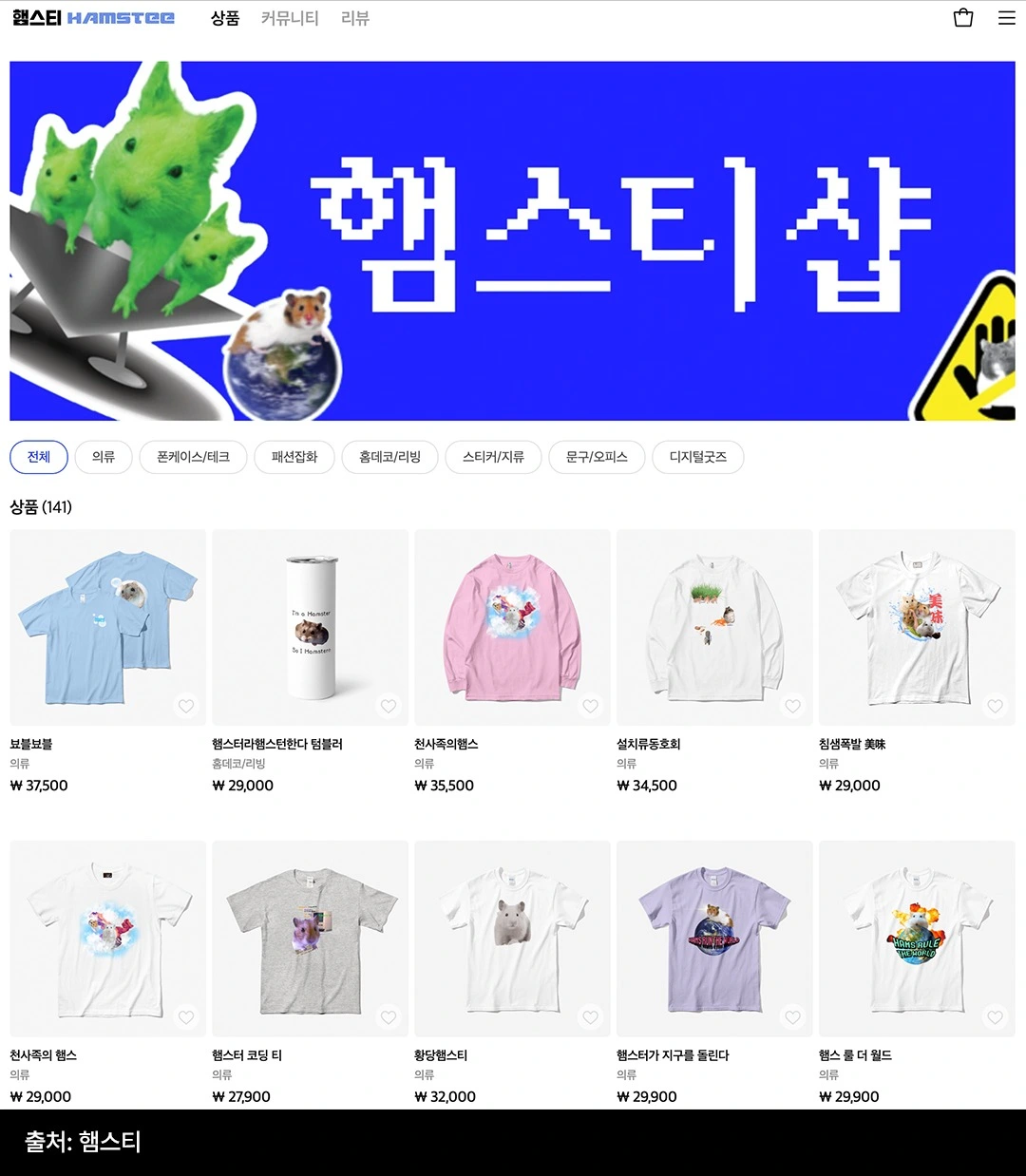Viewport: 1026px width, 1176px height.
Task: Open the 뵤블뵤블 product card
Action: pos(107,627)
